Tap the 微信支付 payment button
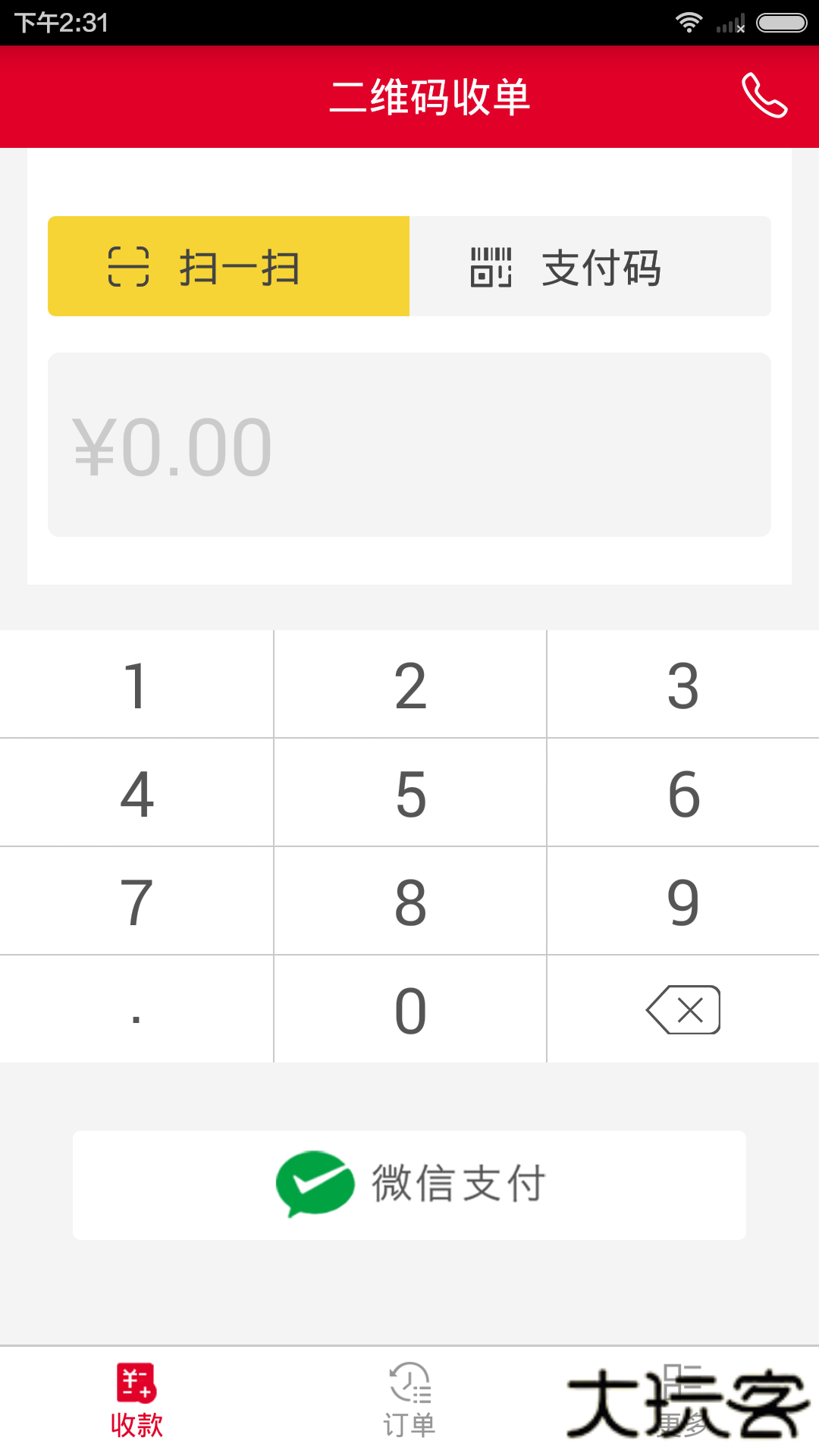This screenshot has height=1456, width=819. coord(409,1185)
